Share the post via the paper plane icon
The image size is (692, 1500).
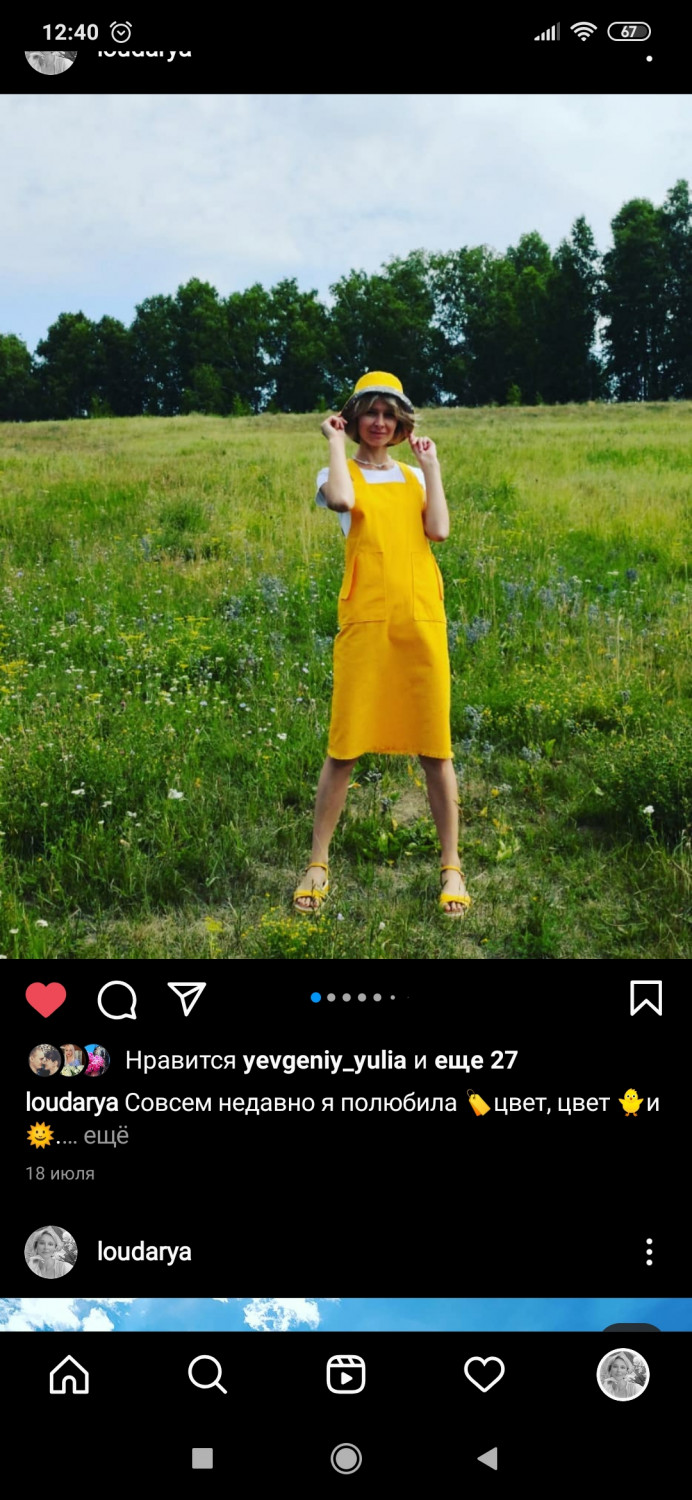[187, 998]
